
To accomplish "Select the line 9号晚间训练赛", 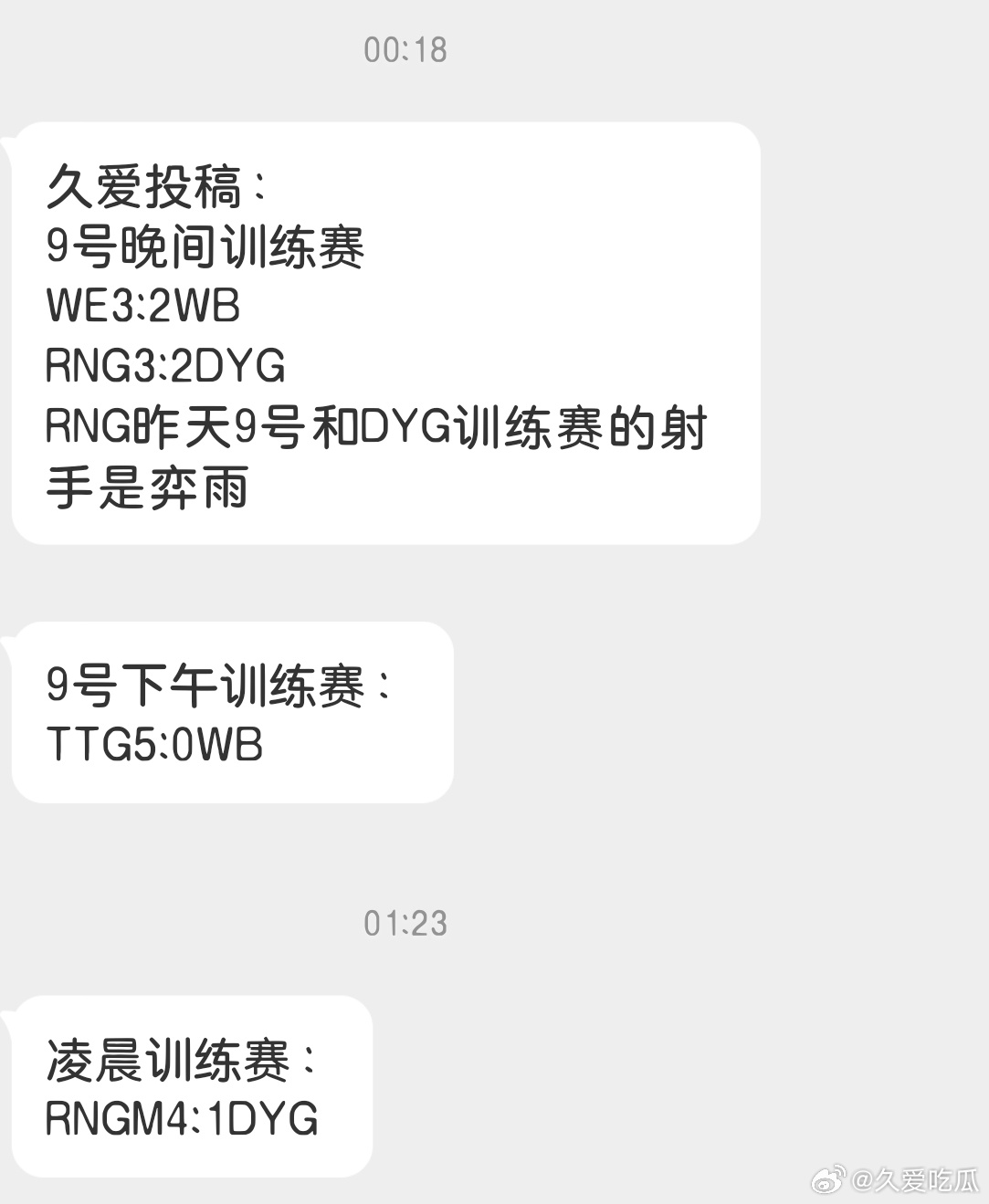I will (x=205, y=248).
